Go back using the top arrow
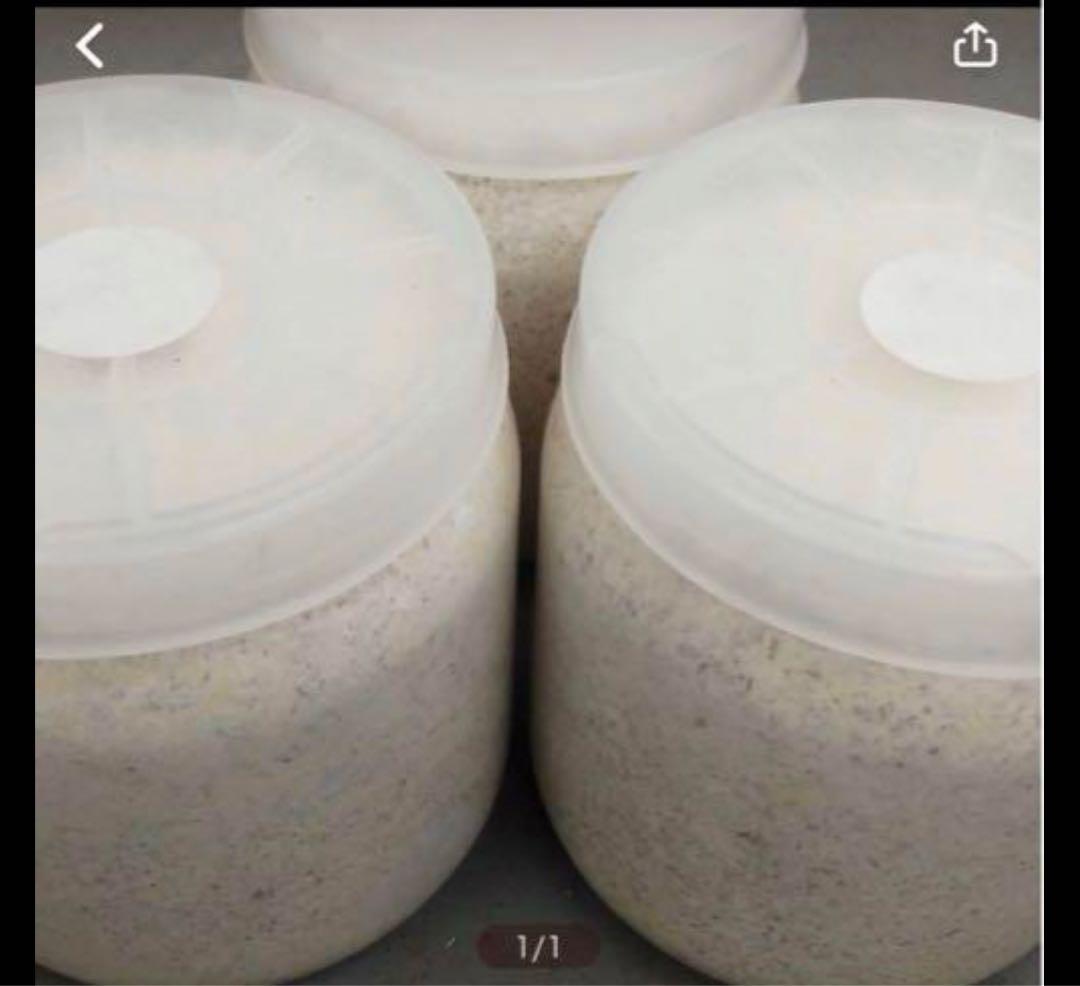This screenshot has width=1080, height=986. pyautogui.click(x=90, y=46)
